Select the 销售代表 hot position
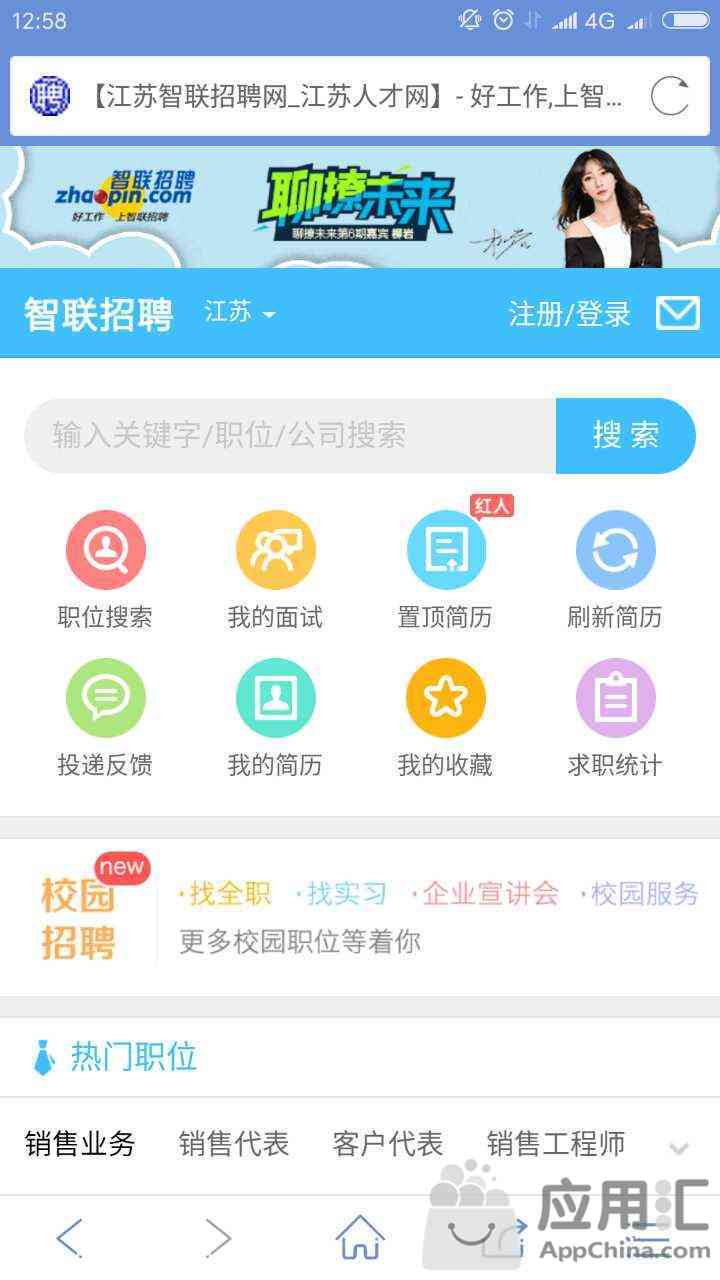This screenshot has height=1280, width=720. [x=234, y=1143]
